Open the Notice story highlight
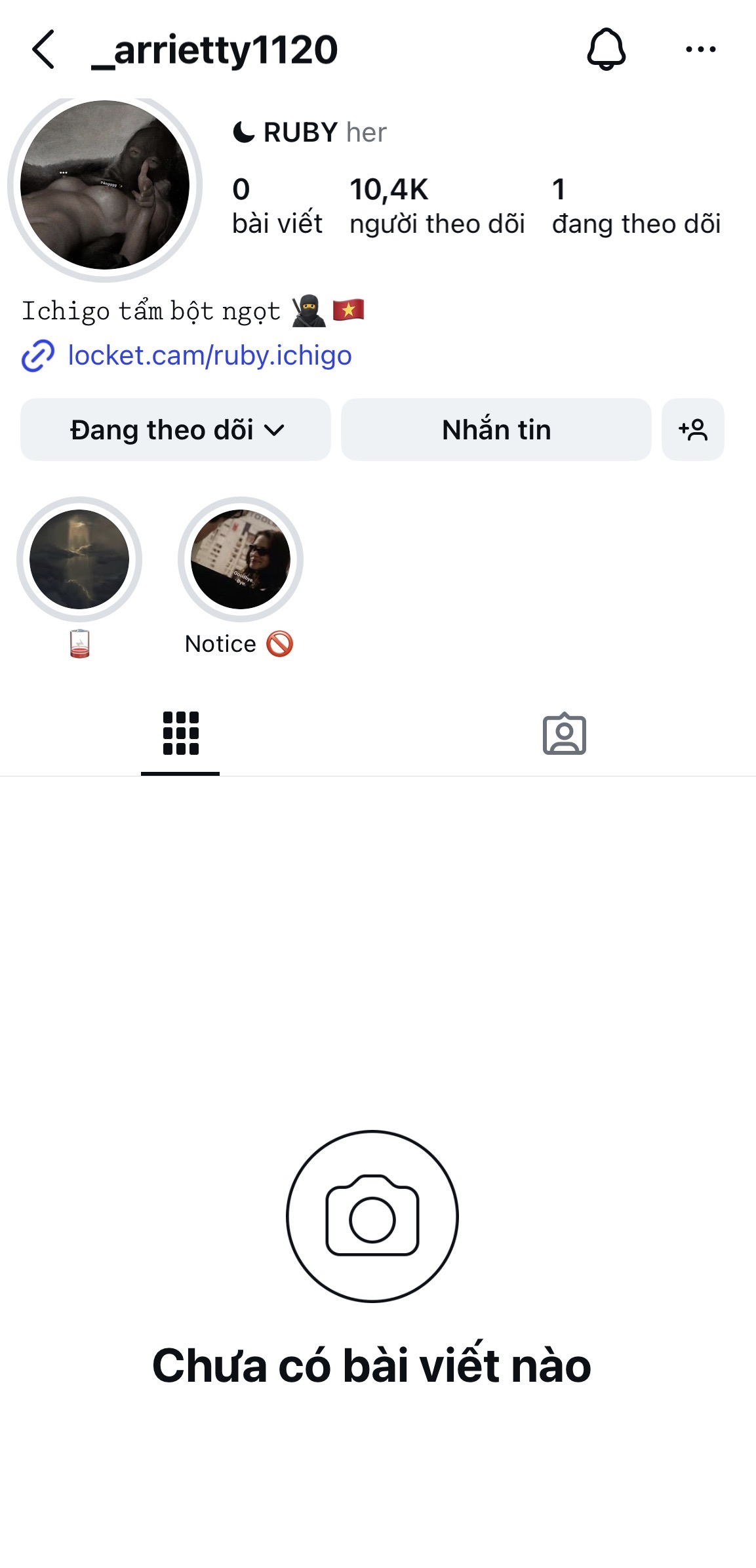 [240, 559]
